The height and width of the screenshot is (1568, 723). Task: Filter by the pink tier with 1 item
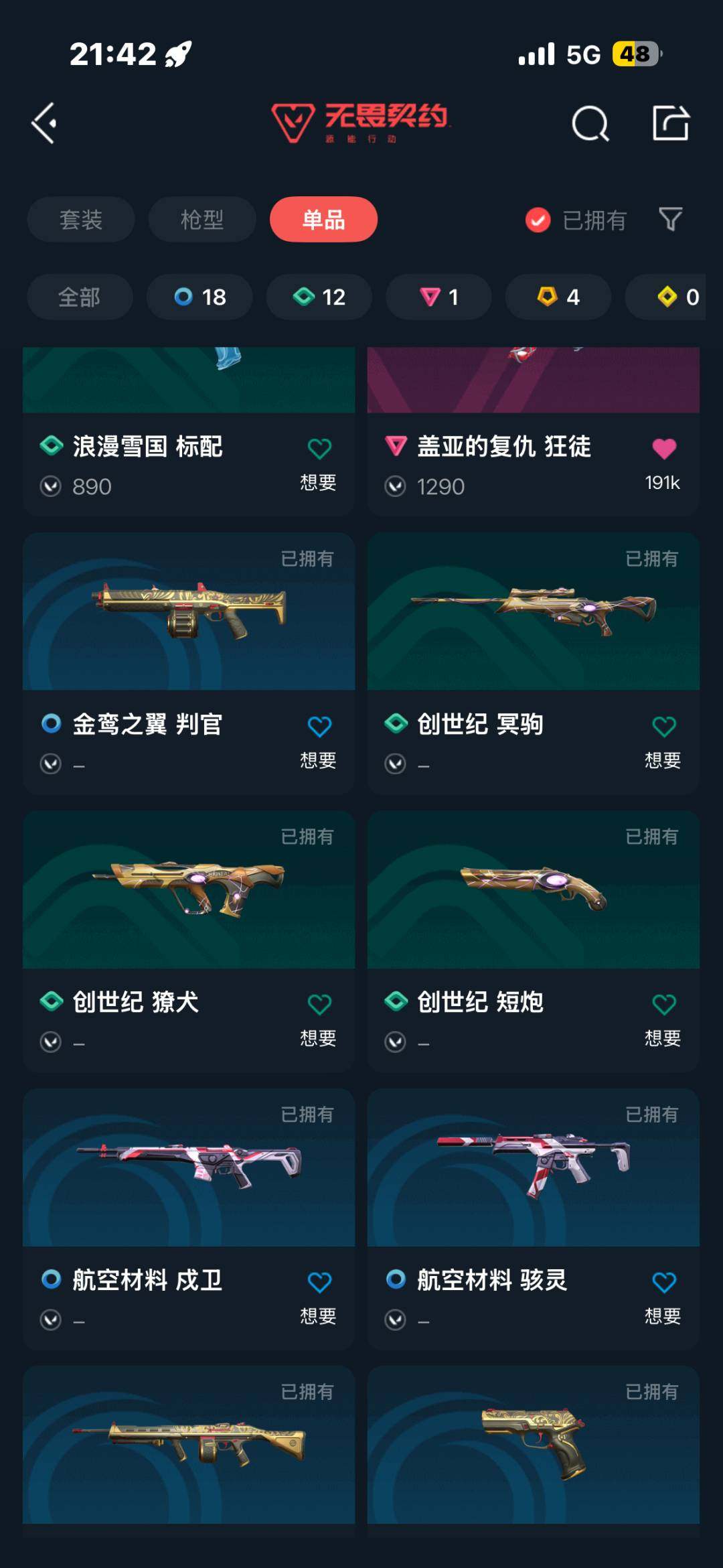tap(438, 297)
